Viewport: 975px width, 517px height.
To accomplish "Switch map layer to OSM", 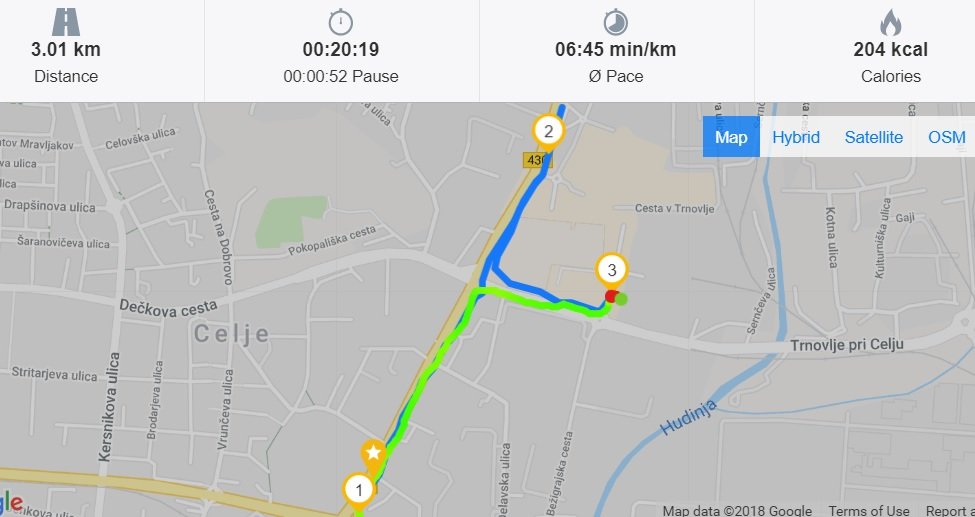I will click(x=946, y=137).
